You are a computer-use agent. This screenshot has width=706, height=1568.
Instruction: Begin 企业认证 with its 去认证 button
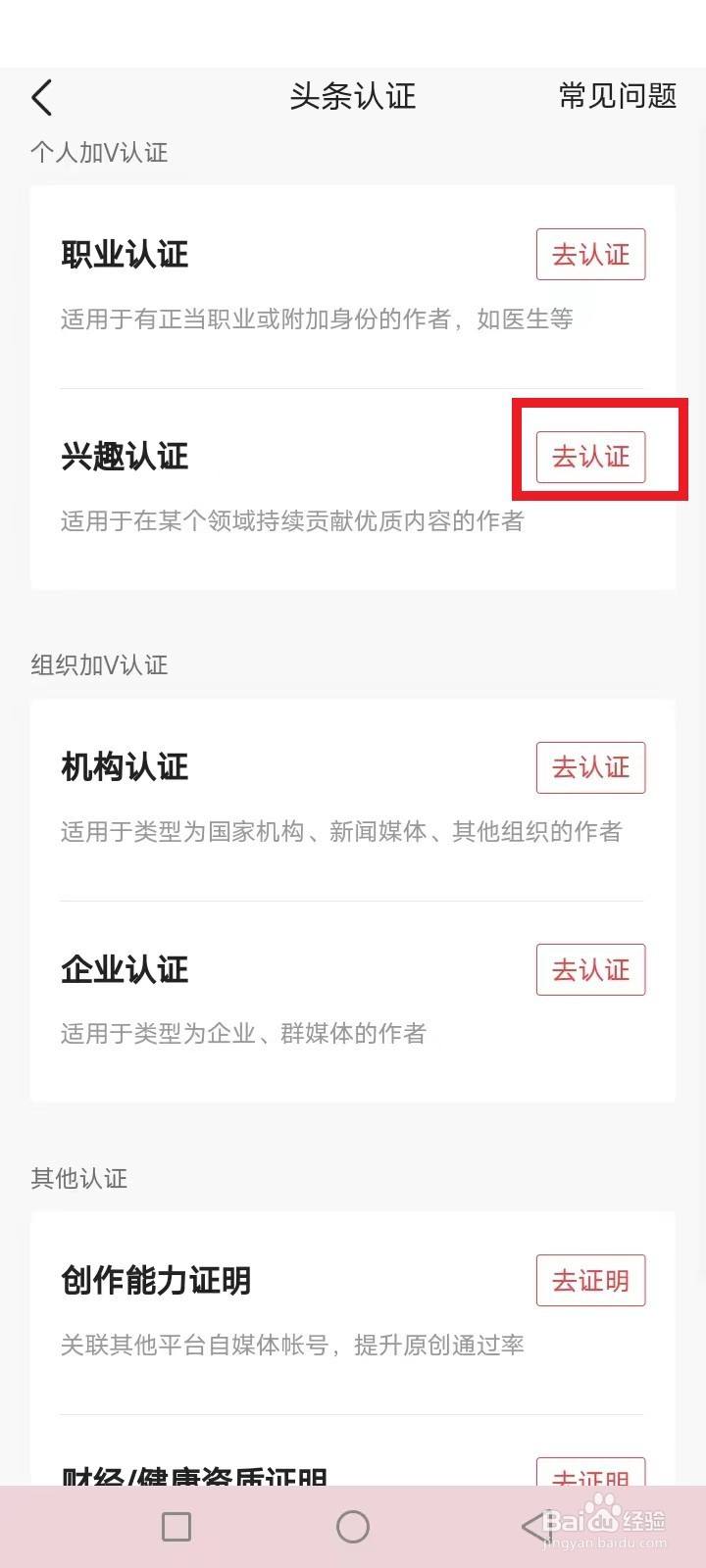pos(590,969)
